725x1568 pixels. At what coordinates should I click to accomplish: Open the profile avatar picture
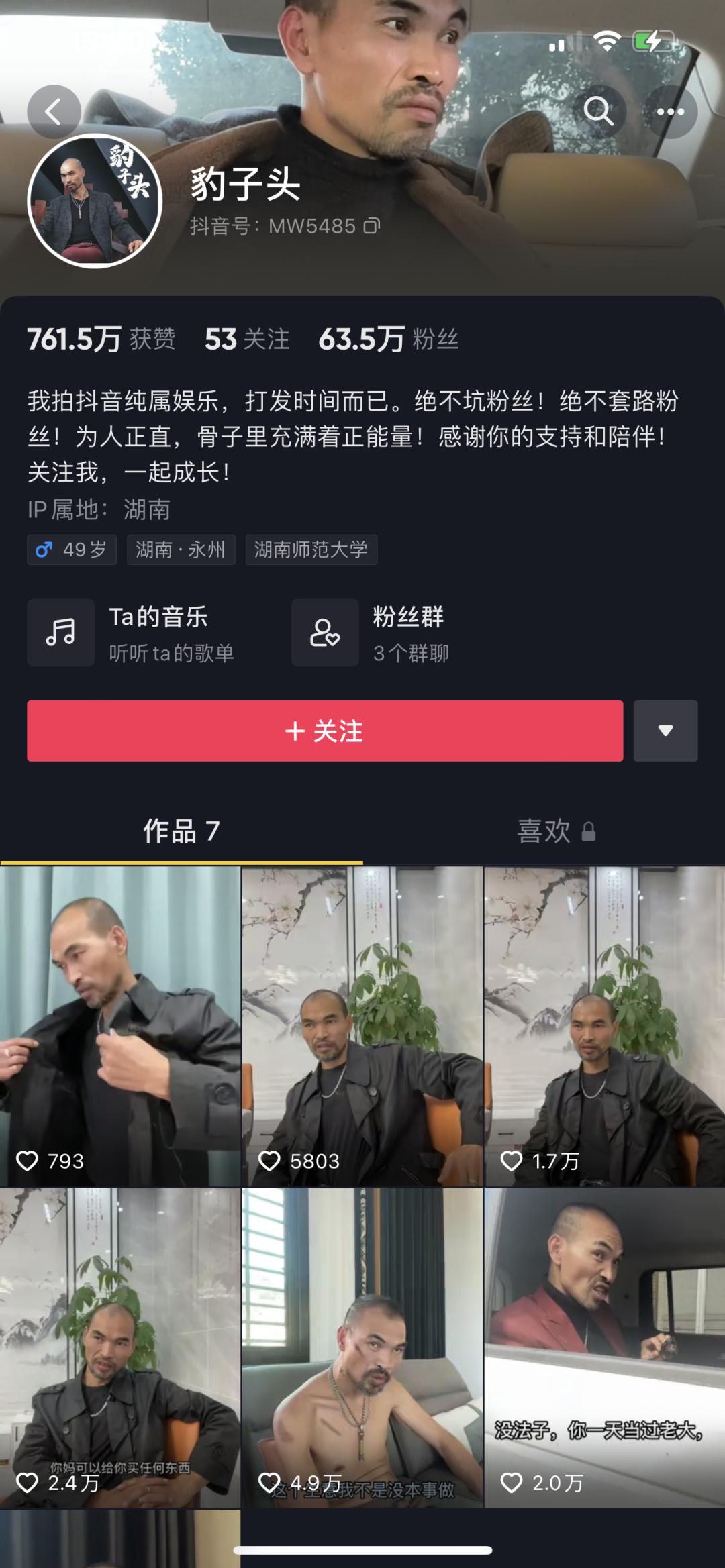(x=95, y=201)
